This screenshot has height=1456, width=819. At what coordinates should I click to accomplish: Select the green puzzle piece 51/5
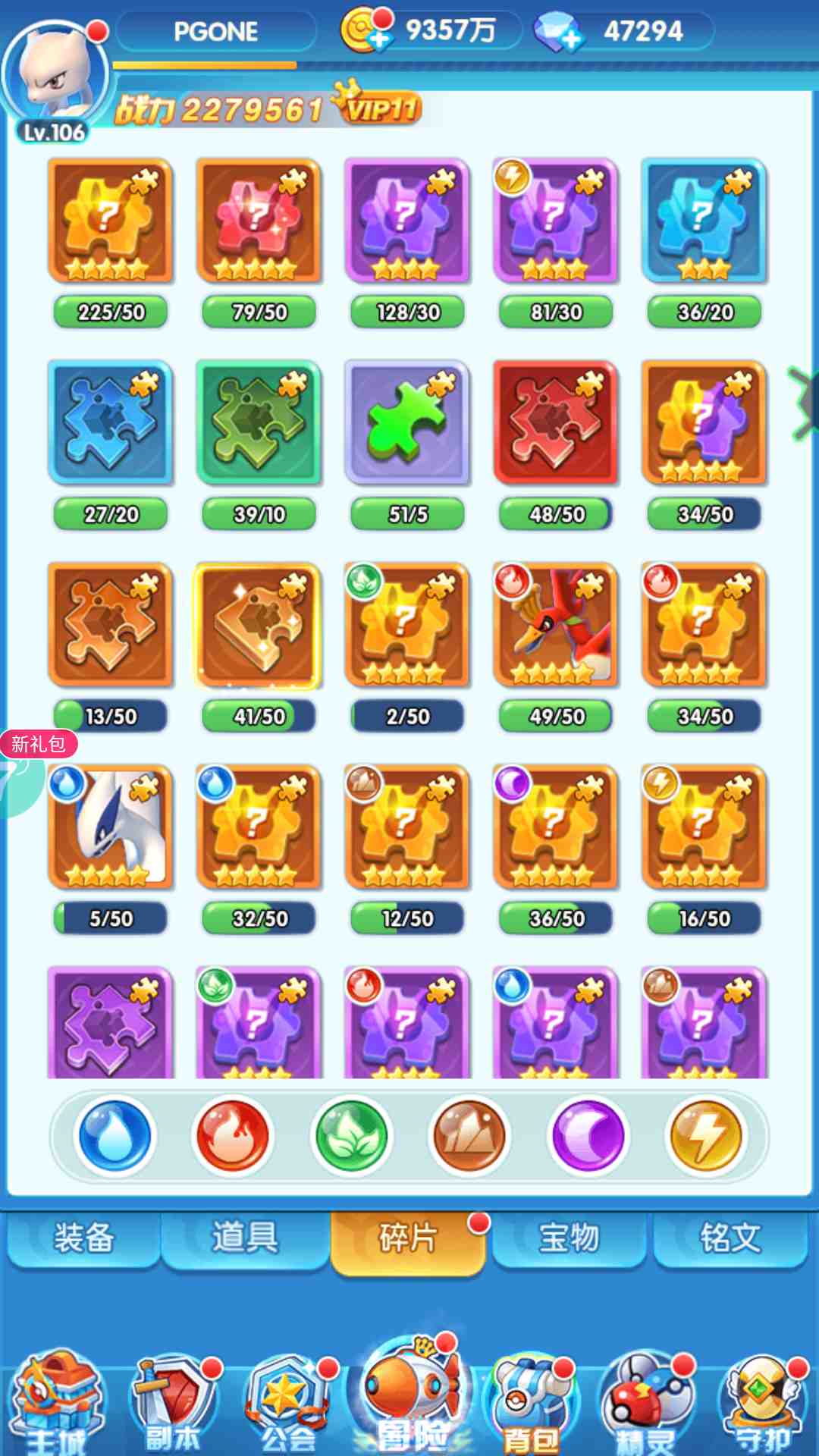[x=408, y=422]
